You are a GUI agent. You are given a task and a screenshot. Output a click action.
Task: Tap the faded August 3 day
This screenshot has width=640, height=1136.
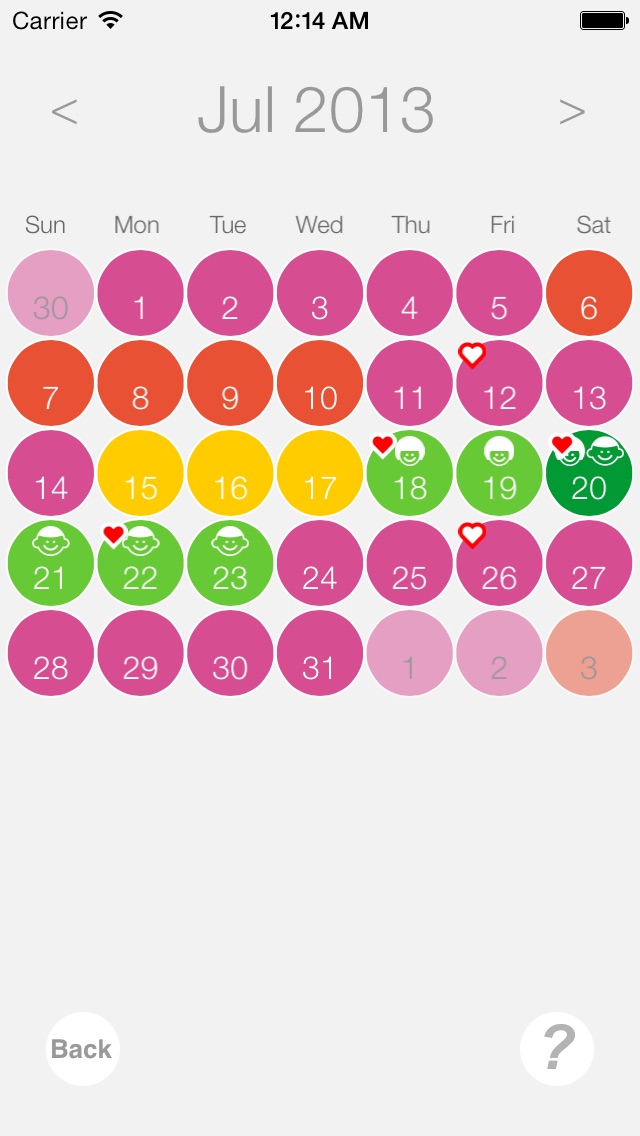[589, 653]
